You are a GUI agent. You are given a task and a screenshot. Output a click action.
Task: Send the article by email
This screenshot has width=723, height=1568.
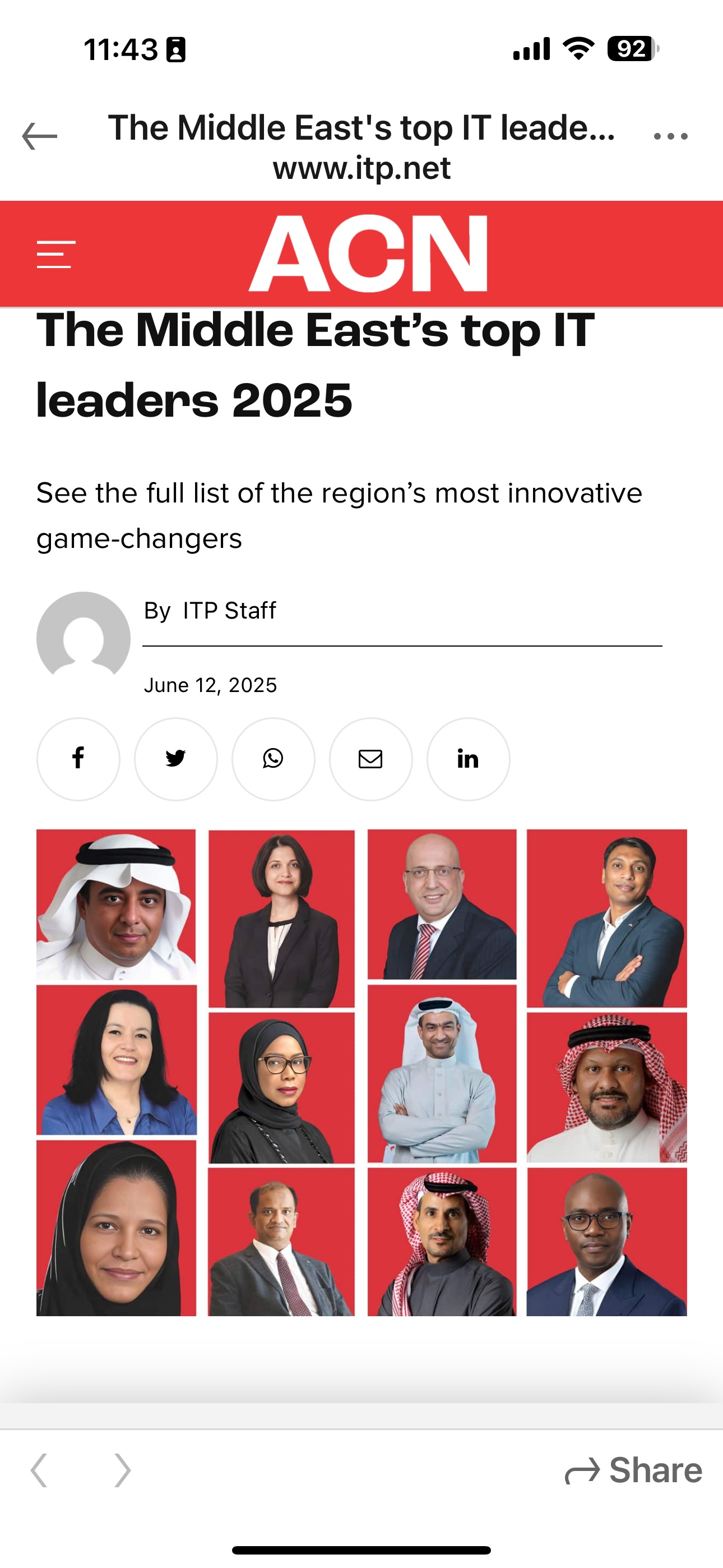pos(370,759)
